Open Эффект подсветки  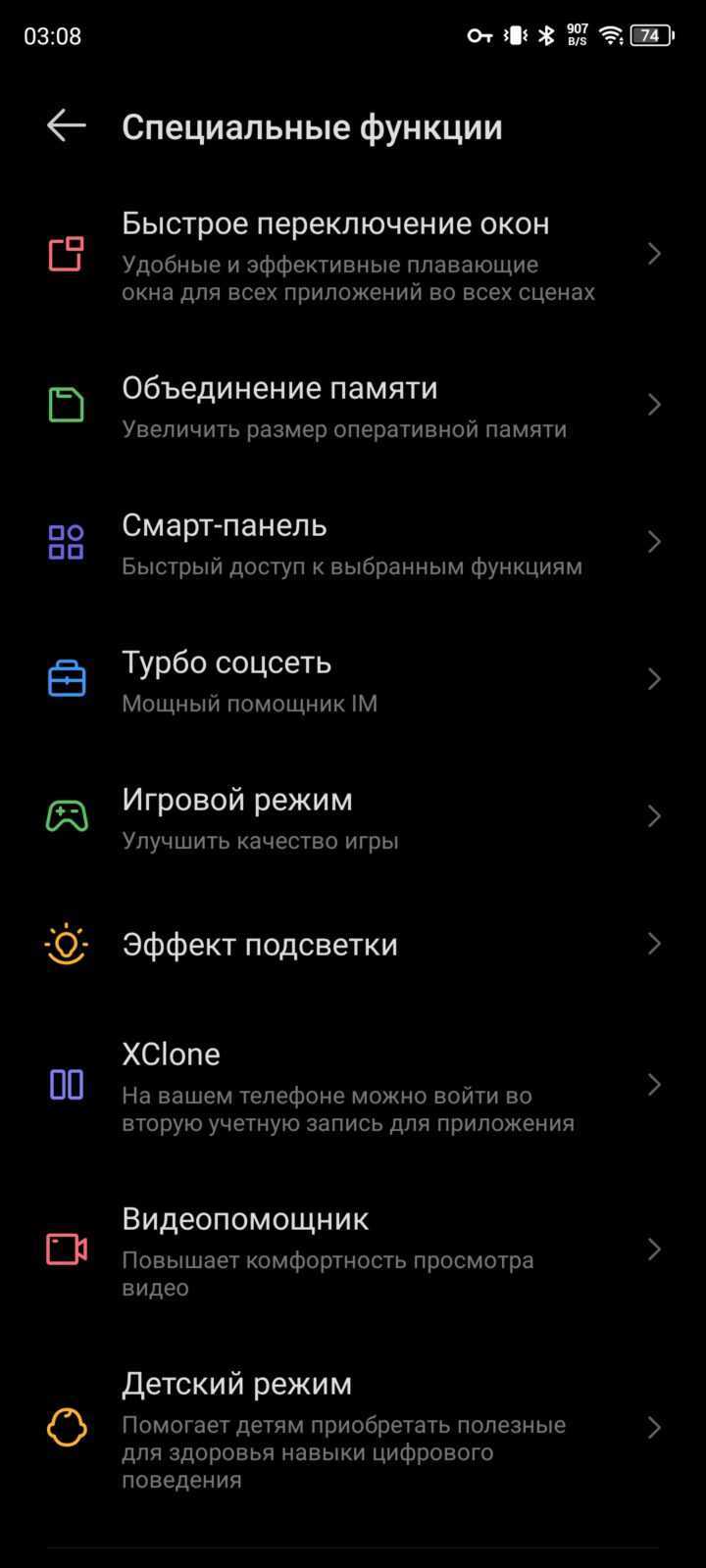coord(353,945)
